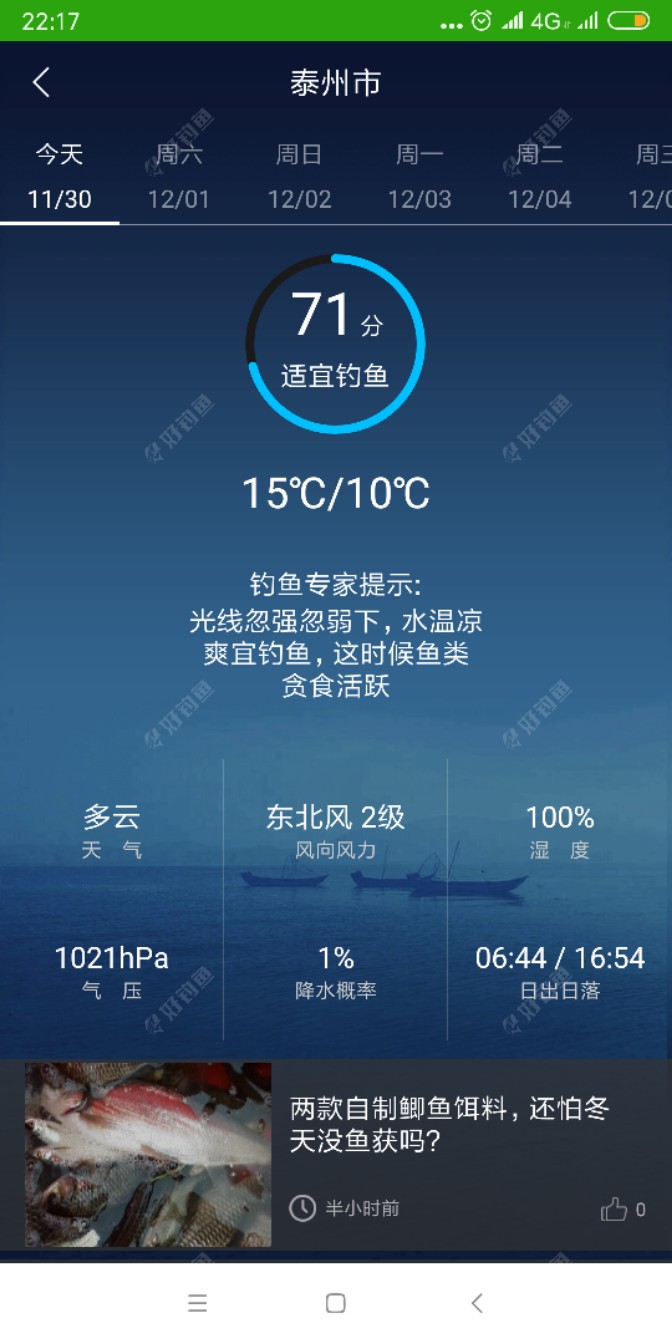Switch to 周六 12/01 forecast
This screenshot has width=672, height=1344.
tap(179, 177)
